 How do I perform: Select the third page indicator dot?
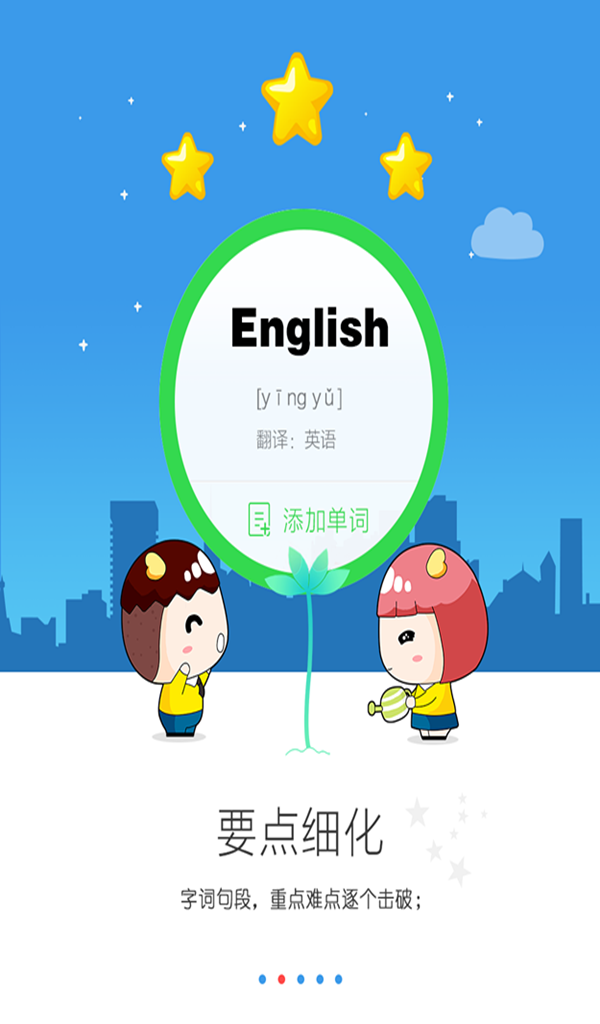(x=300, y=979)
